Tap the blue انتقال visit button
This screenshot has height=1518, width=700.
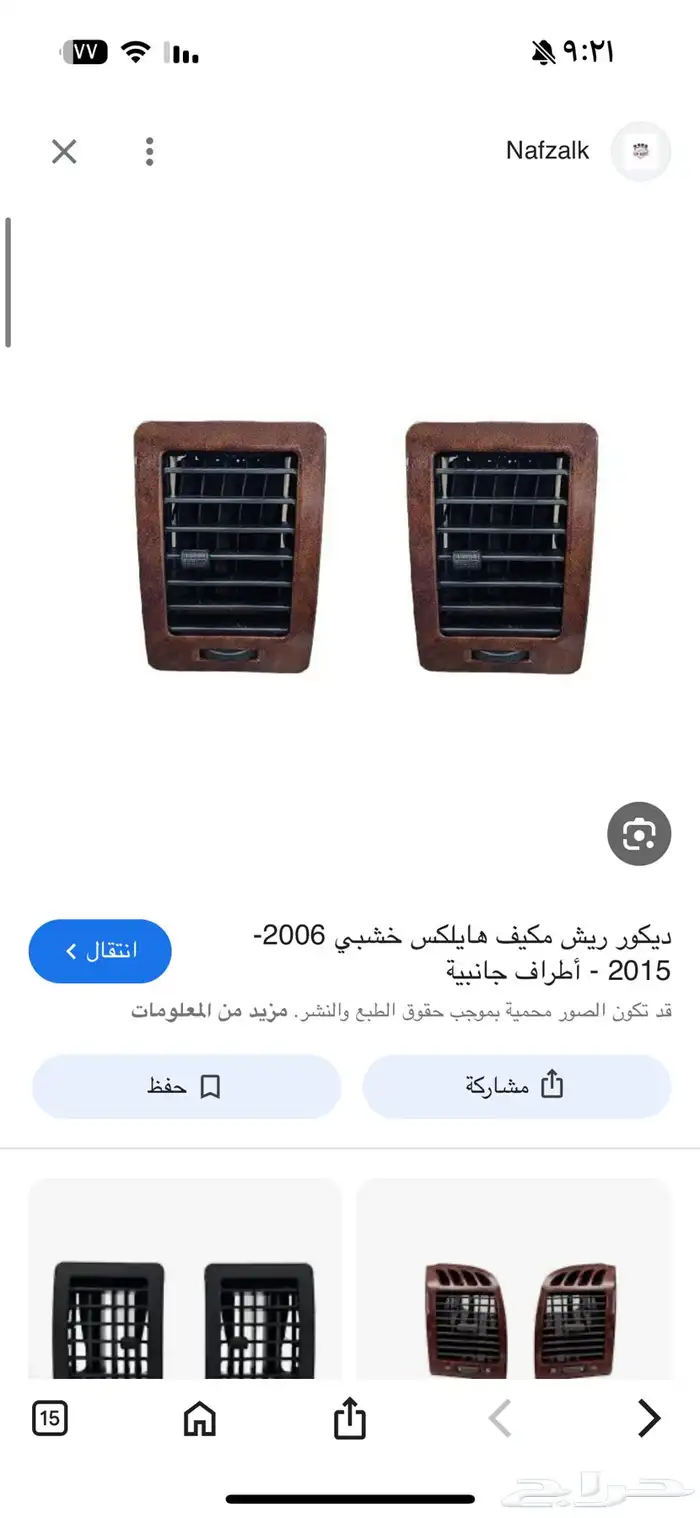click(100, 951)
